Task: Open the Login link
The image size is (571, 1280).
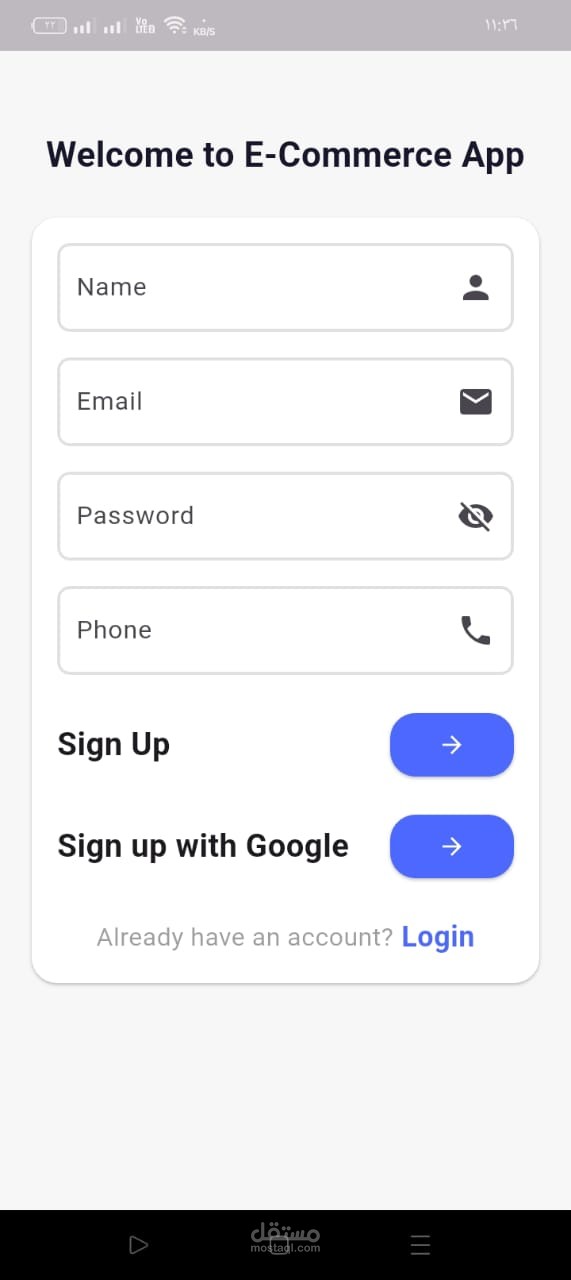Action: coord(438,937)
